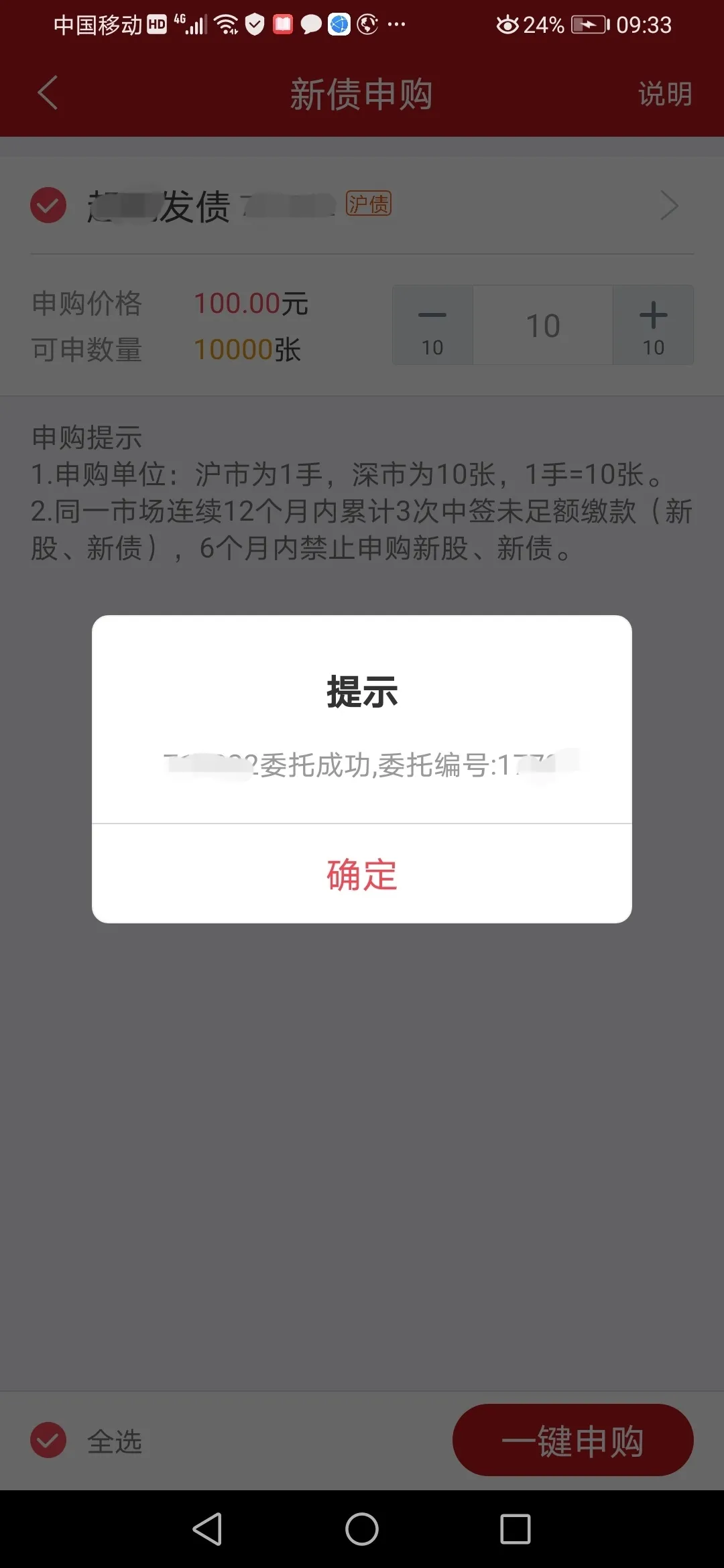
Task: Open the 说明 instructions
Action: click(x=664, y=94)
